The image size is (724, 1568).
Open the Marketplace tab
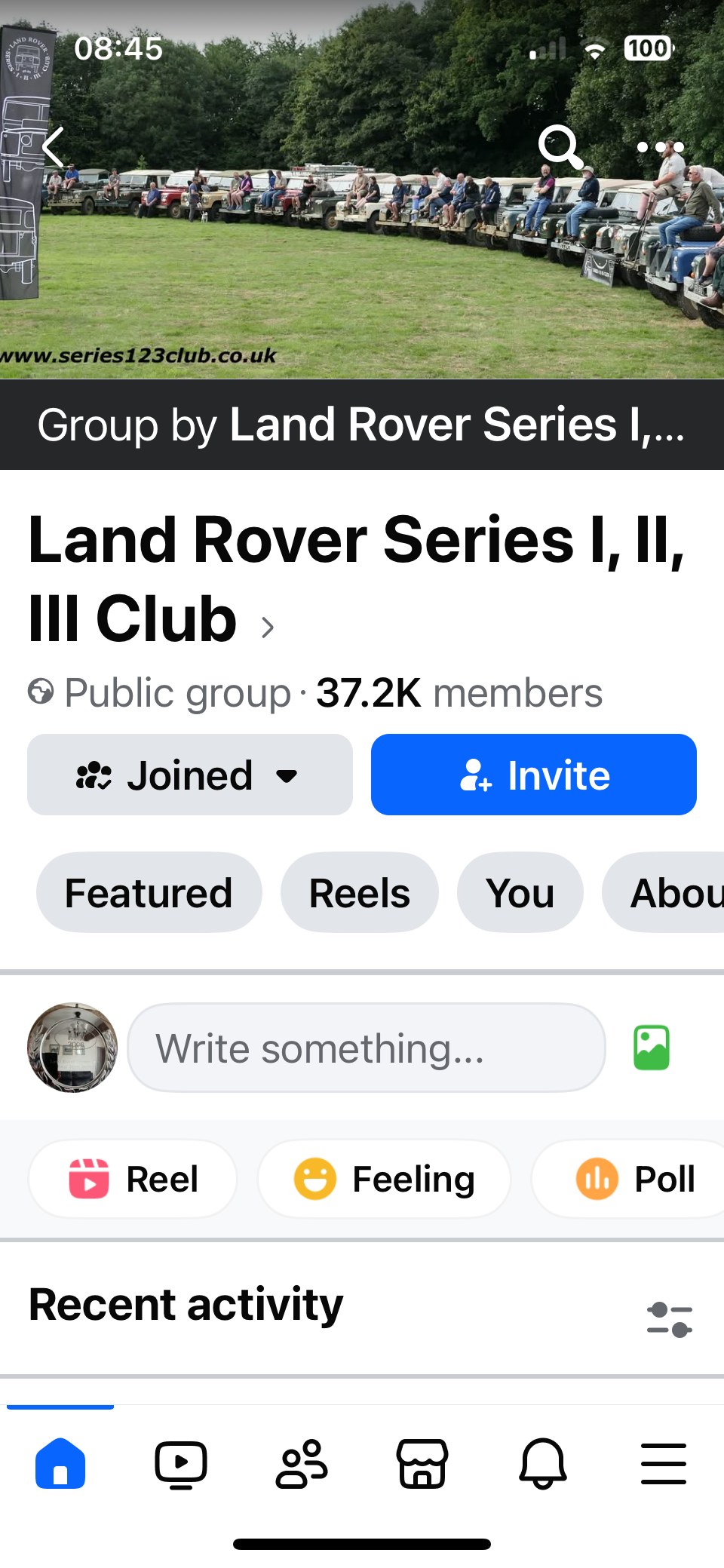(422, 1464)
